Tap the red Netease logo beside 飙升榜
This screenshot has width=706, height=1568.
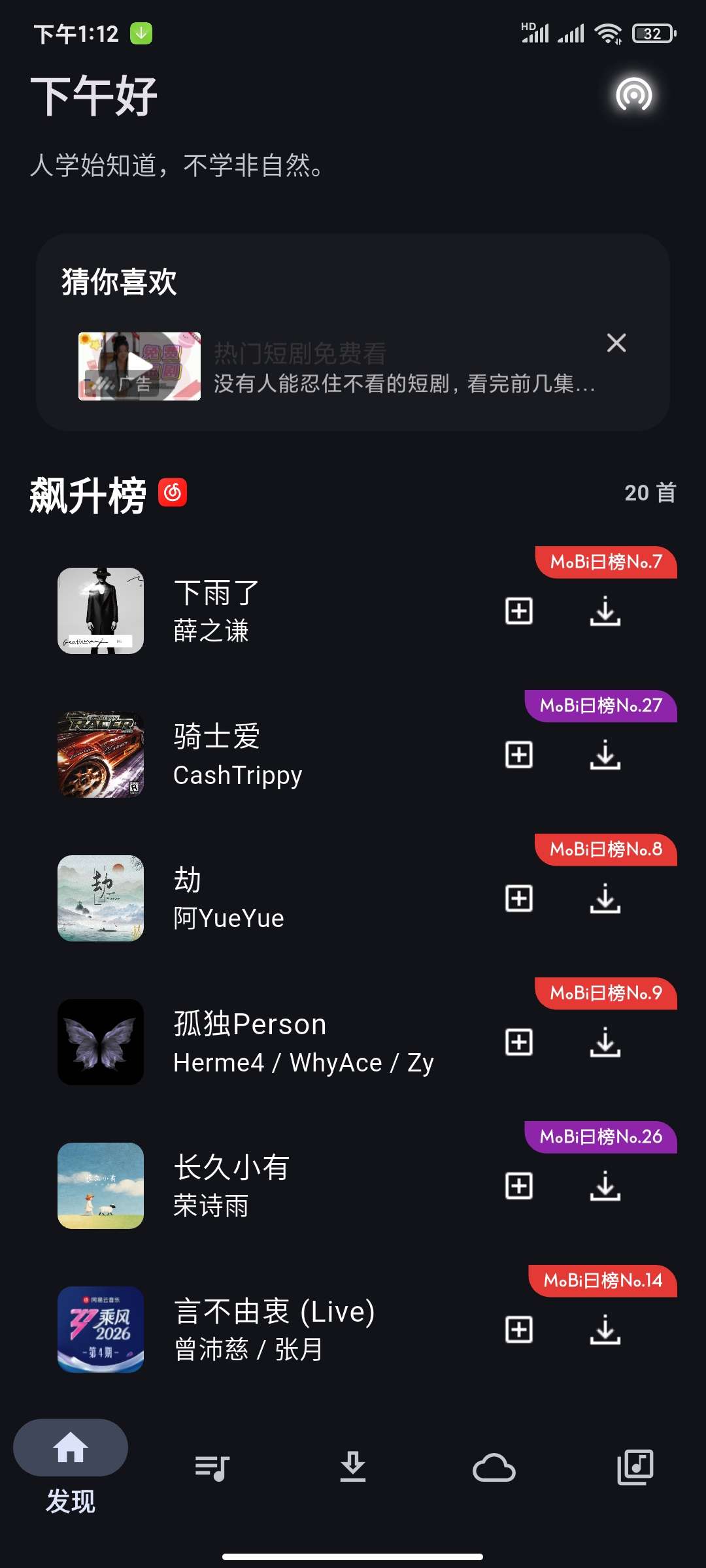pos(173,493)
